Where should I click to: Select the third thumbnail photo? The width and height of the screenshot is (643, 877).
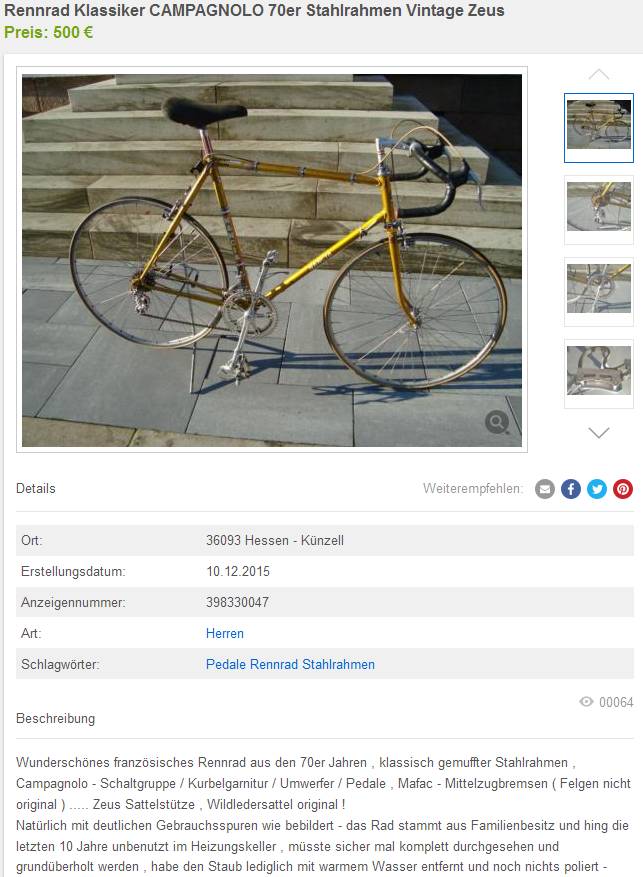click(598, 291)
